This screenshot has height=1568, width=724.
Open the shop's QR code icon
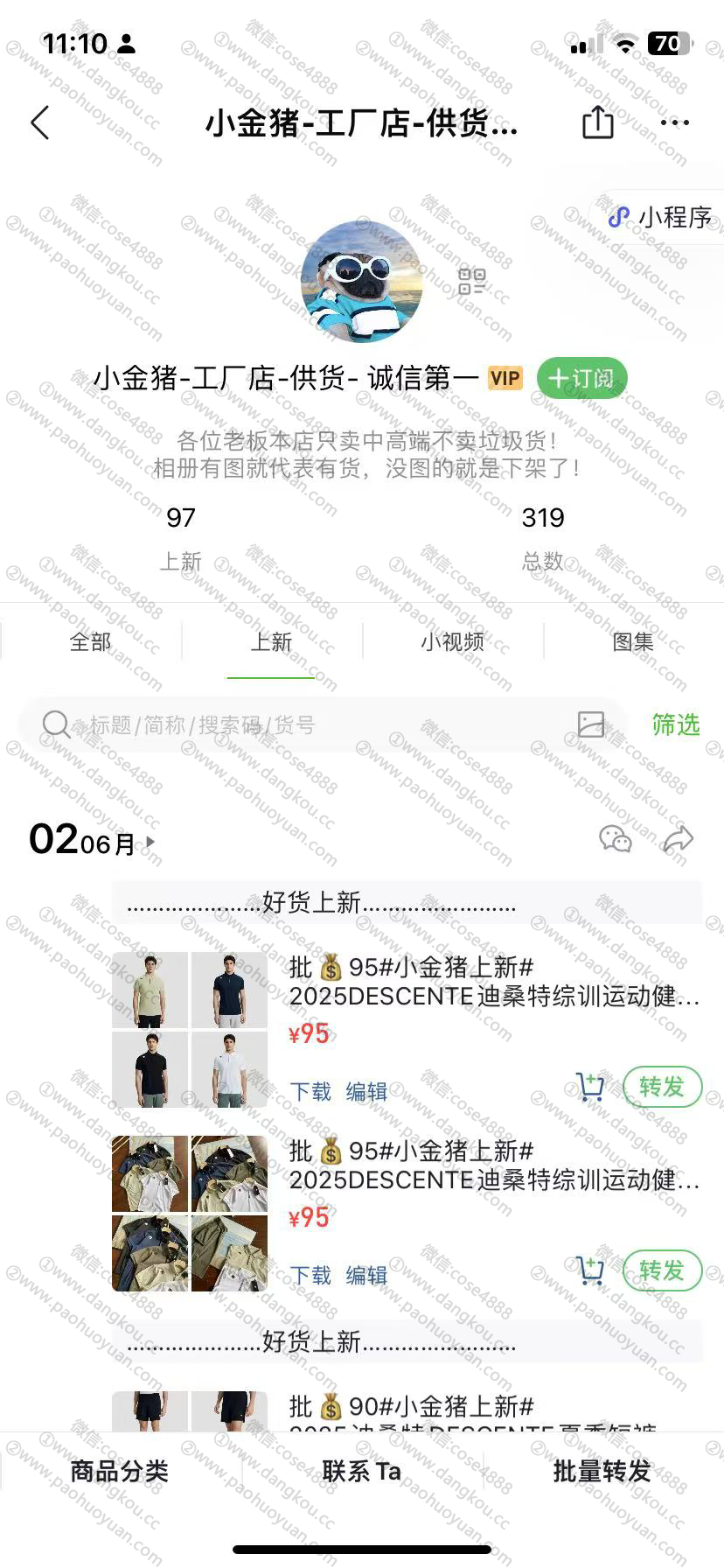471,282
